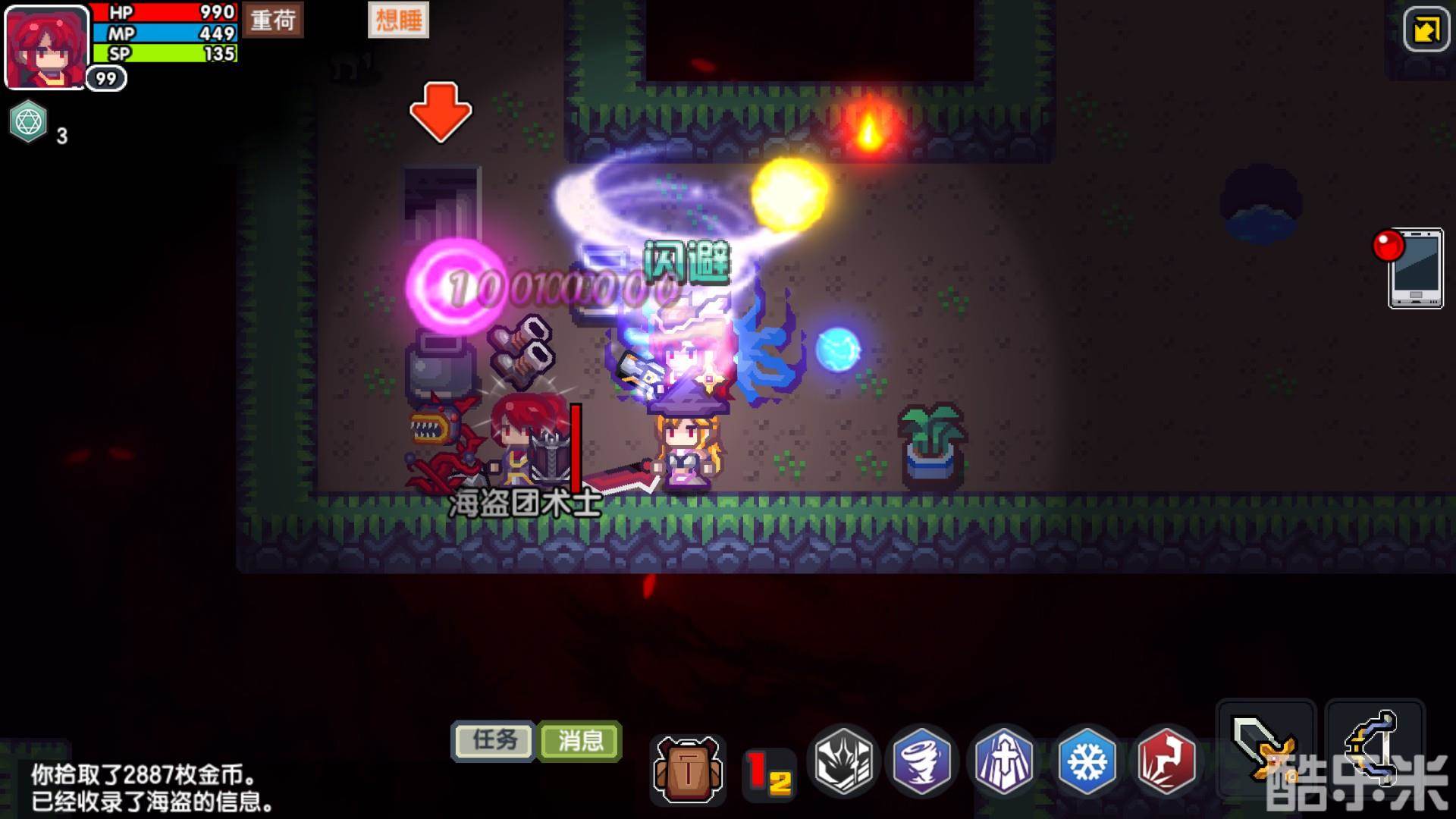Activate the holy knight shield skill
The width and height of the screenshot is (1456, 819).
tap(1003, 762)
